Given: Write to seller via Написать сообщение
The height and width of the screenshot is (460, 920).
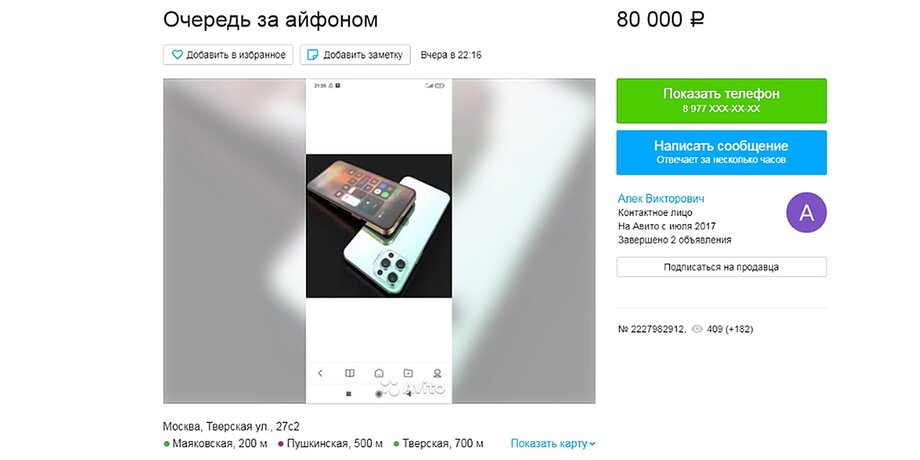Looking at the screenshot, I should click(721, 152).
